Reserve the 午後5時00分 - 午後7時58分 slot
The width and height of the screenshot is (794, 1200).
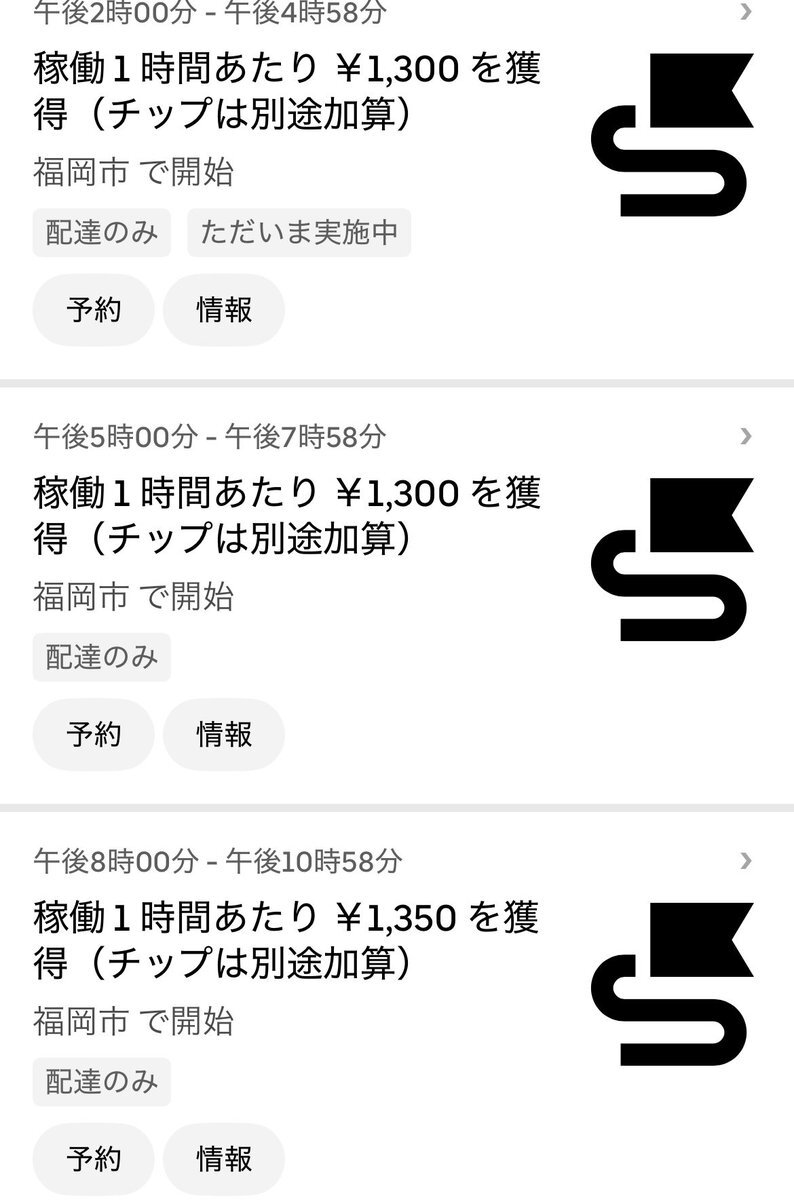(x=94, y=735)
